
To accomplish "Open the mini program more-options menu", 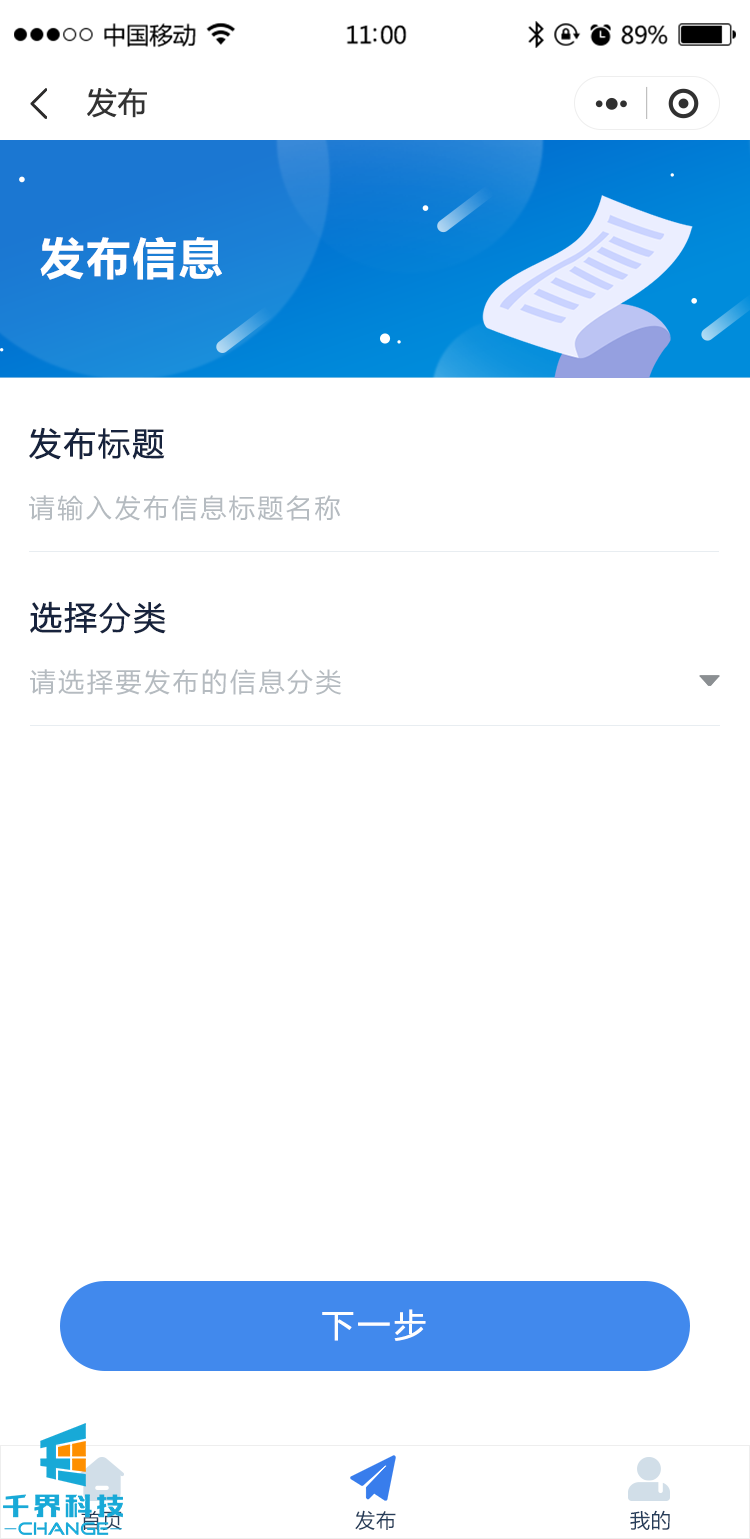I will click(x=611, y=104).
